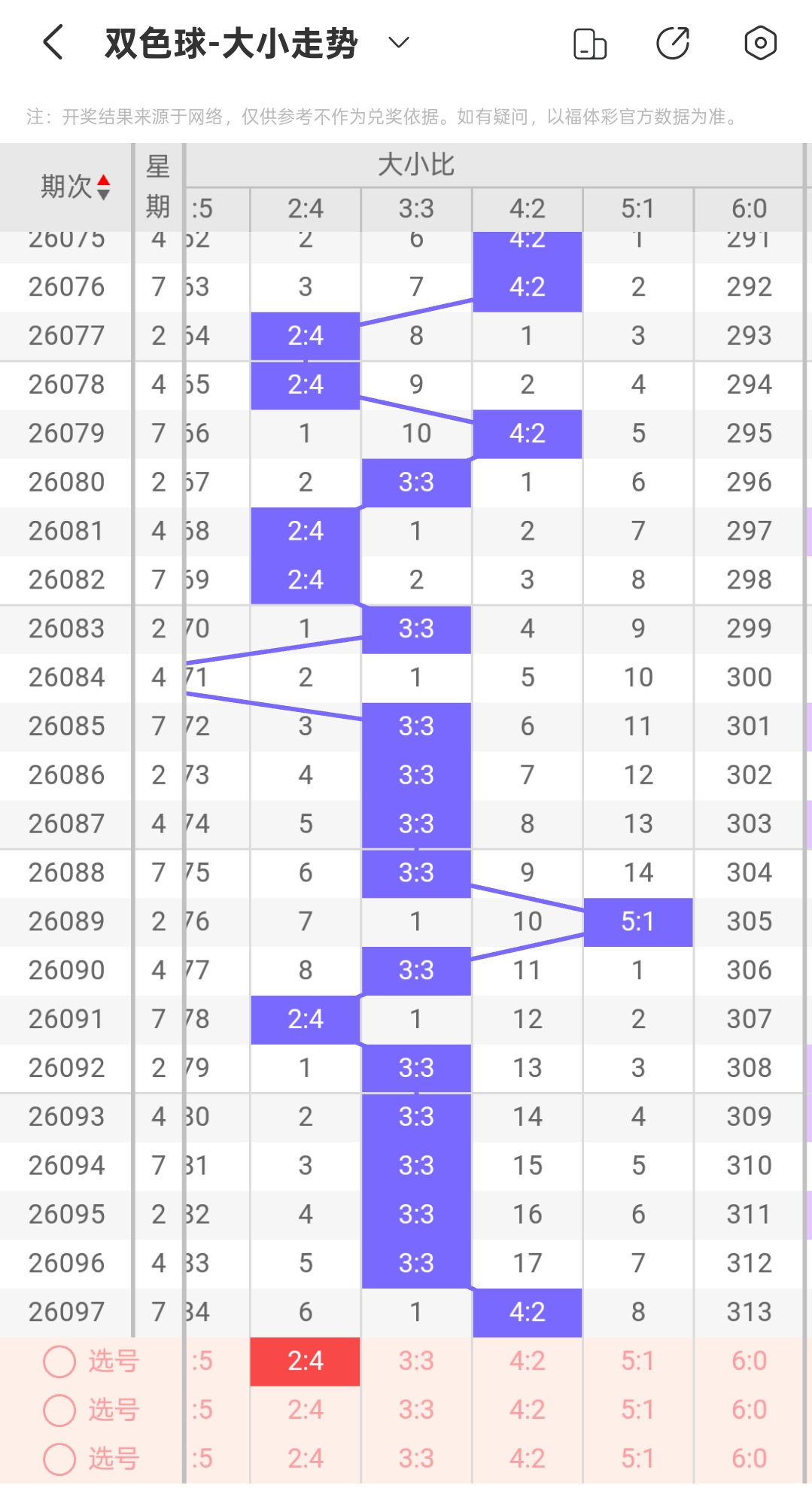
Task: Share this trend chart
Action: pos(673,43)
